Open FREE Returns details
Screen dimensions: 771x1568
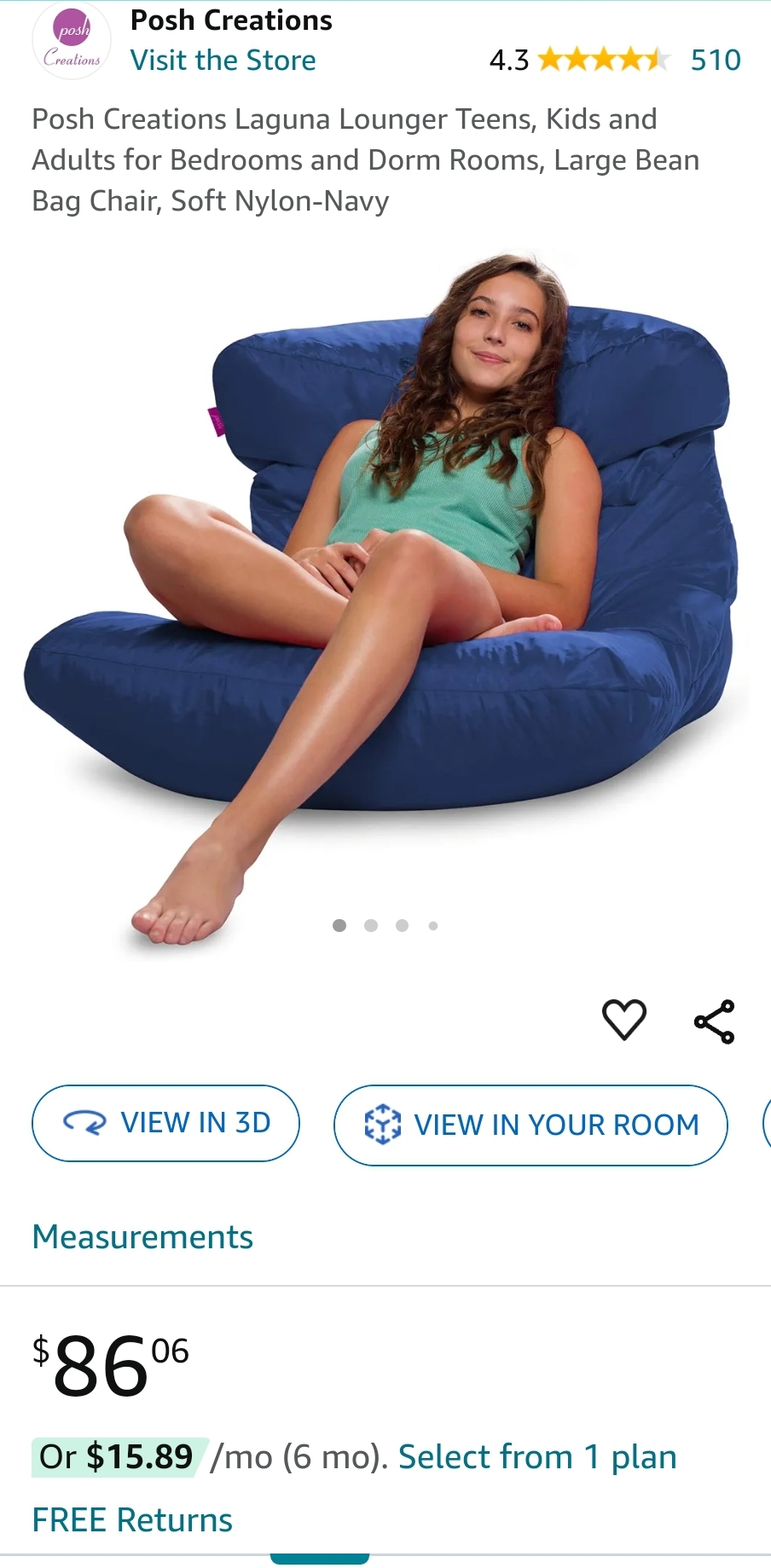132,1520
